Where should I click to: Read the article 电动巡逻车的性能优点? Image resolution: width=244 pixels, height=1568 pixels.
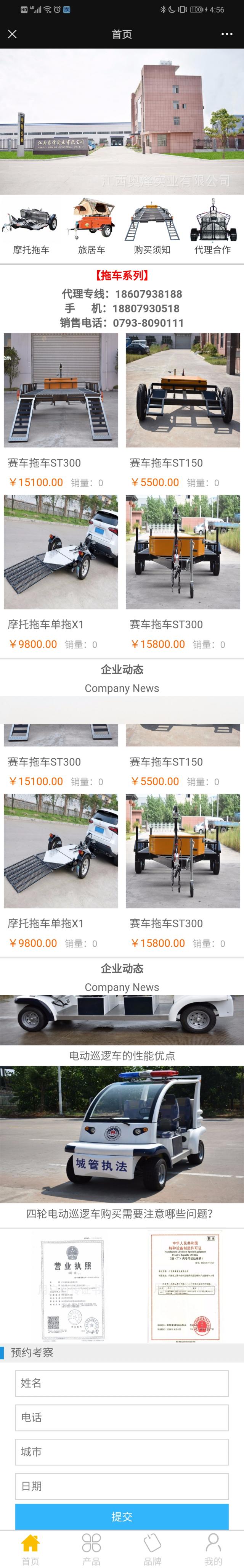pos(122,1055)
